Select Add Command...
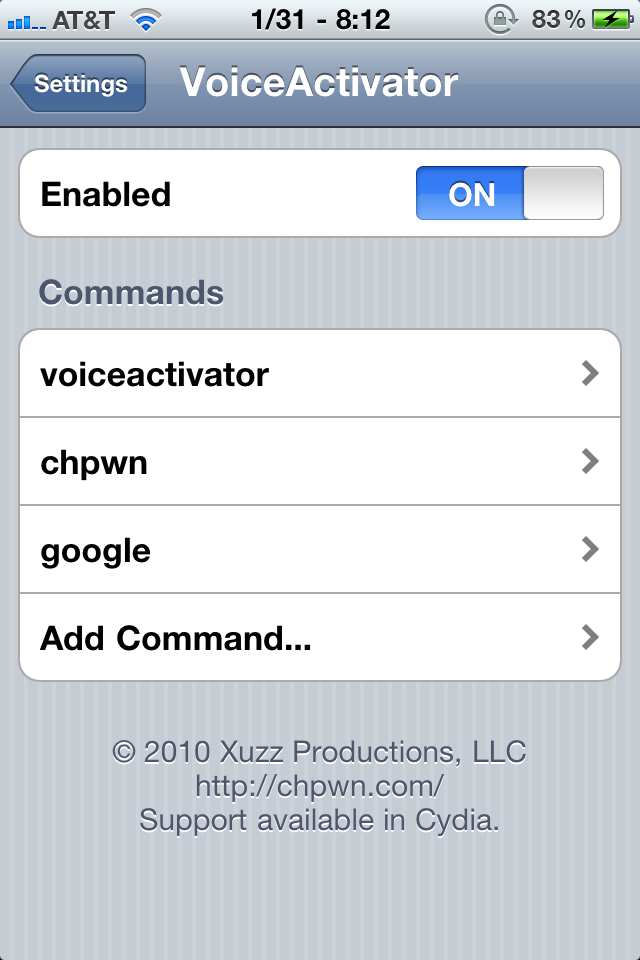 tap(320, 637)
